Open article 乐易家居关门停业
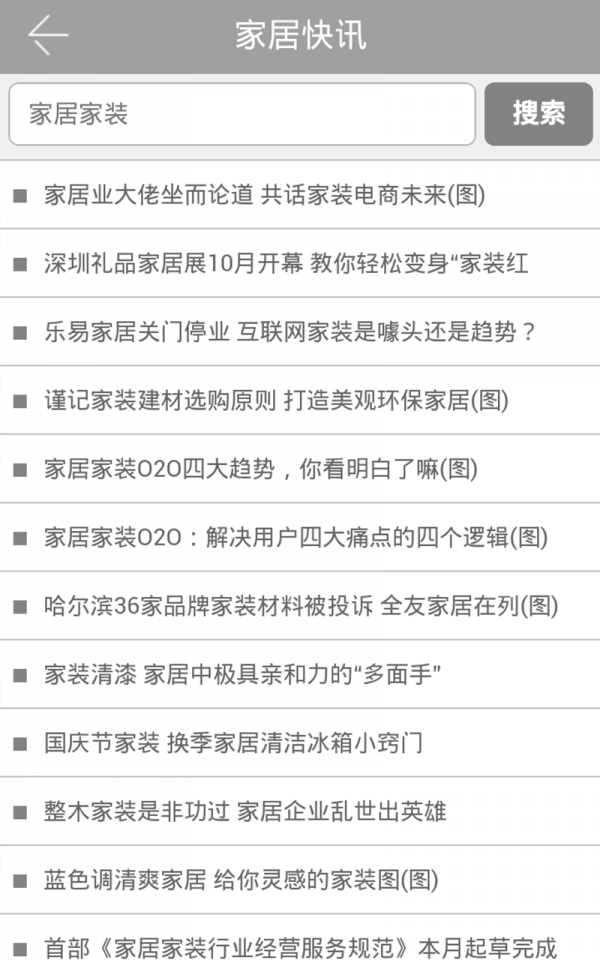Screen dimensions: 600x960 300,332
